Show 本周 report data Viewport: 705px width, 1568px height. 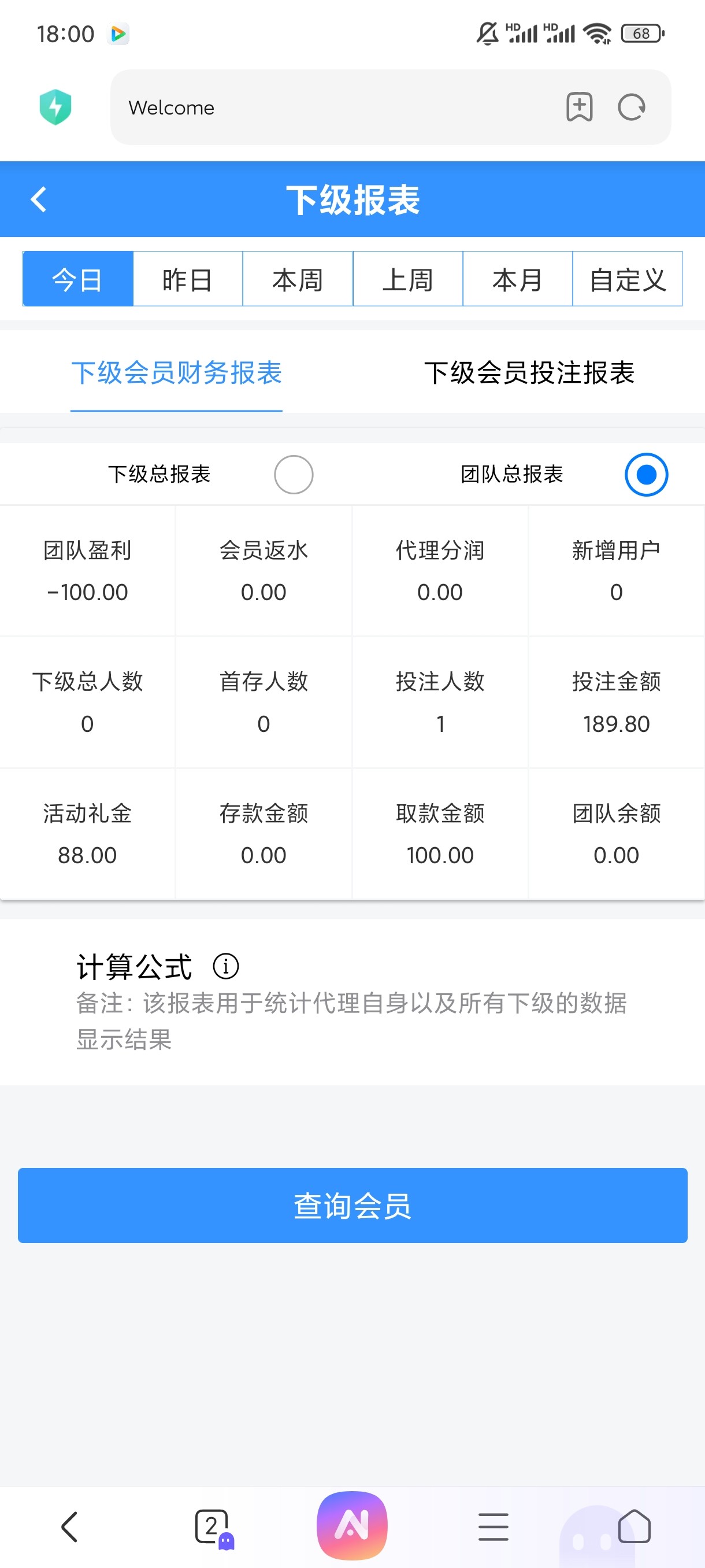pos(298,280)
